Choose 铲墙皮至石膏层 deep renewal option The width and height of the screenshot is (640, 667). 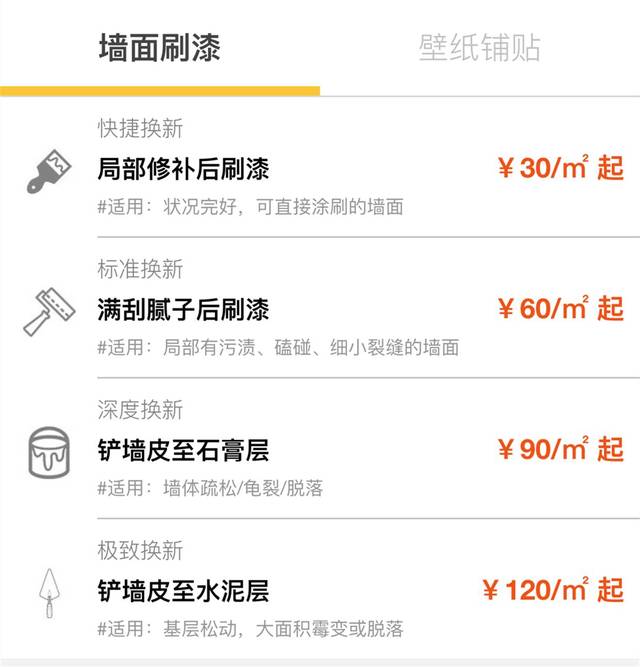(184, 450)
